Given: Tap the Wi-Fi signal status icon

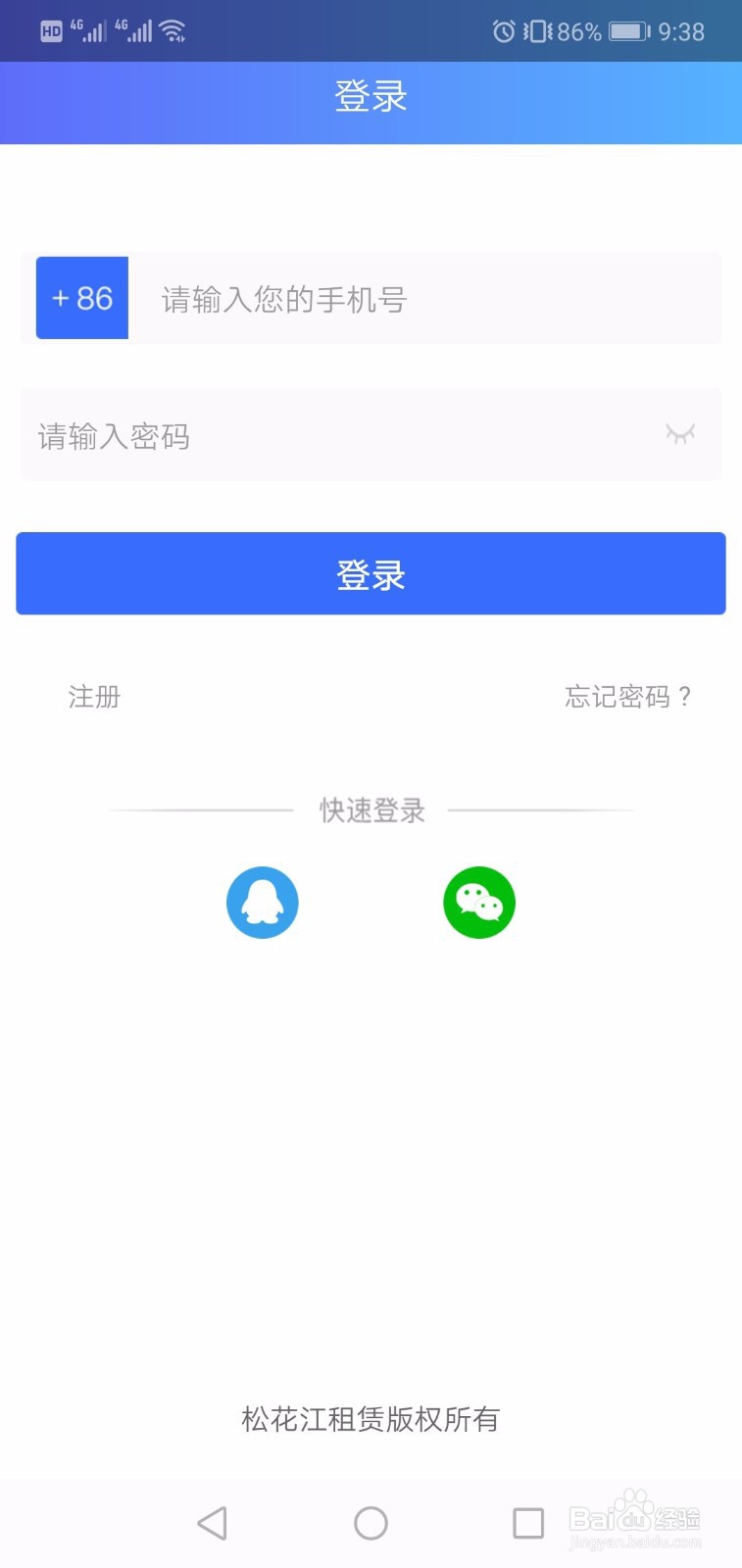Looking at the screenshot, I should point(174,28).
